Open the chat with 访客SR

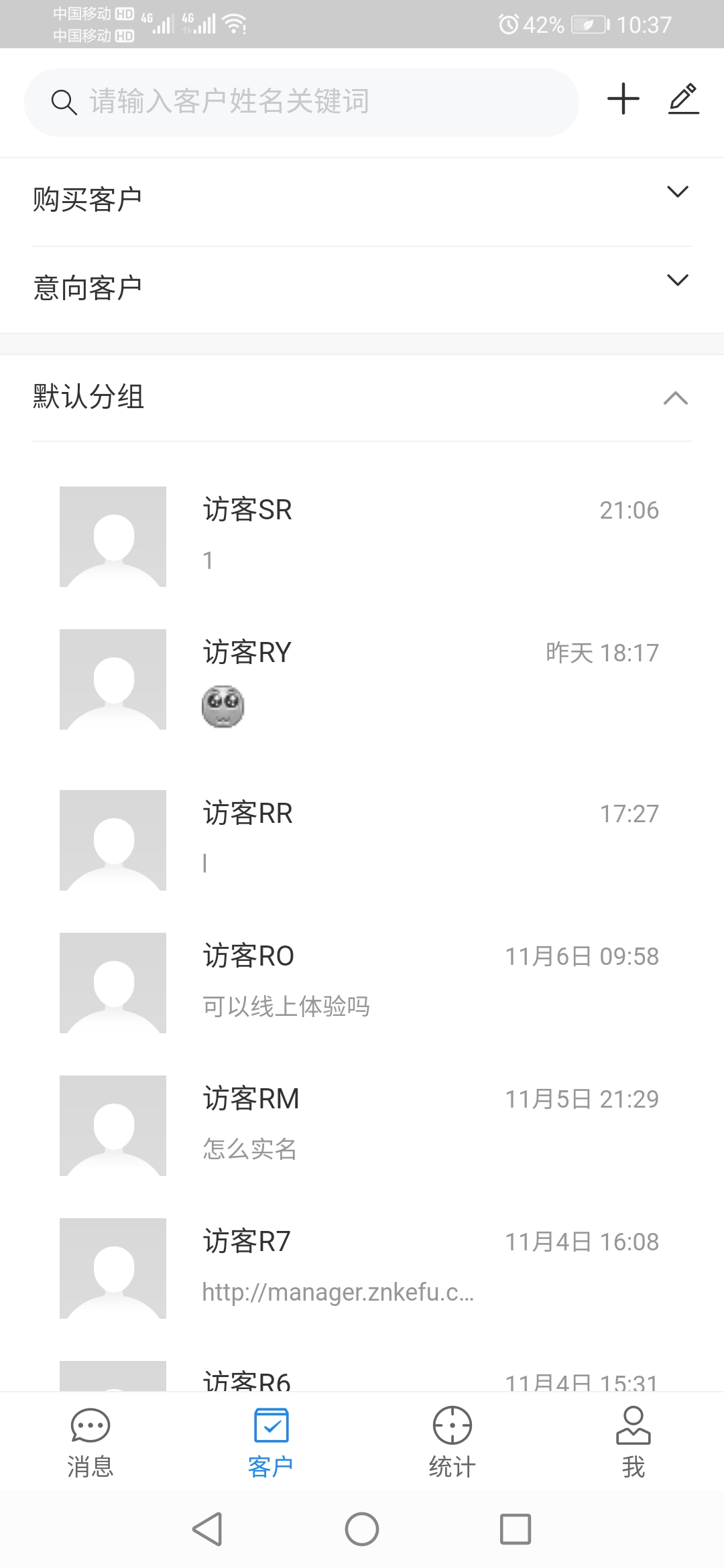pos(362,536)
